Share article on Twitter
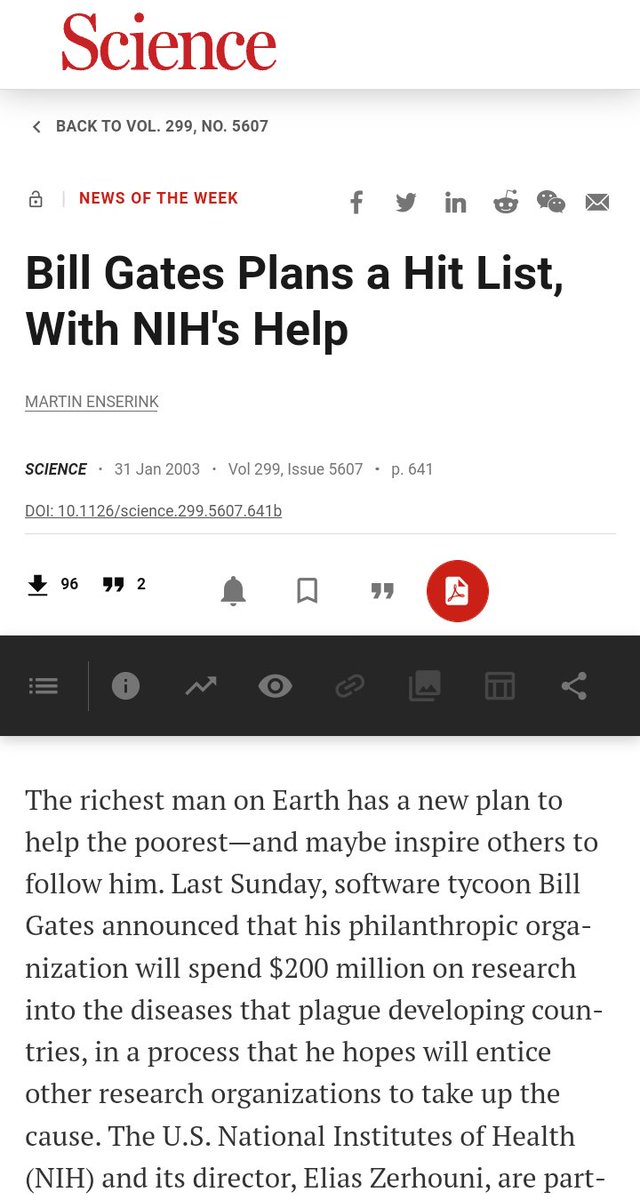The width and height of the screenshot is (640, 1200). pos(406,203)
